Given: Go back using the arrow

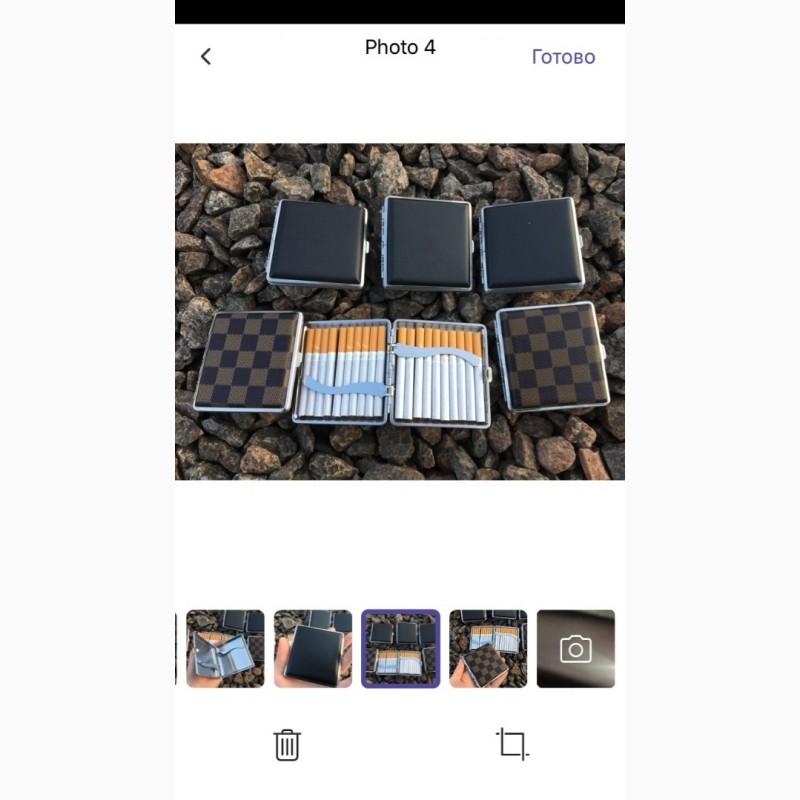Looking at the screenshot, I should point(206,57).
